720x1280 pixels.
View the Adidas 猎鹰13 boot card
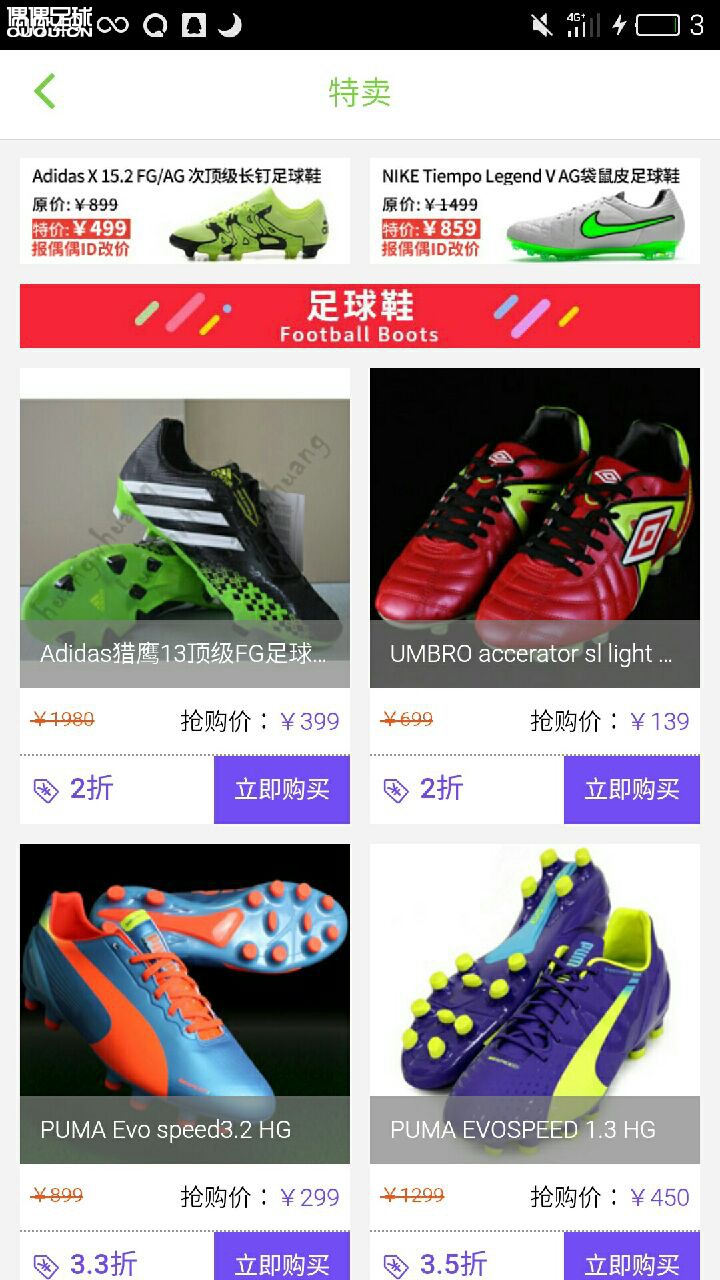pos(185,530)
